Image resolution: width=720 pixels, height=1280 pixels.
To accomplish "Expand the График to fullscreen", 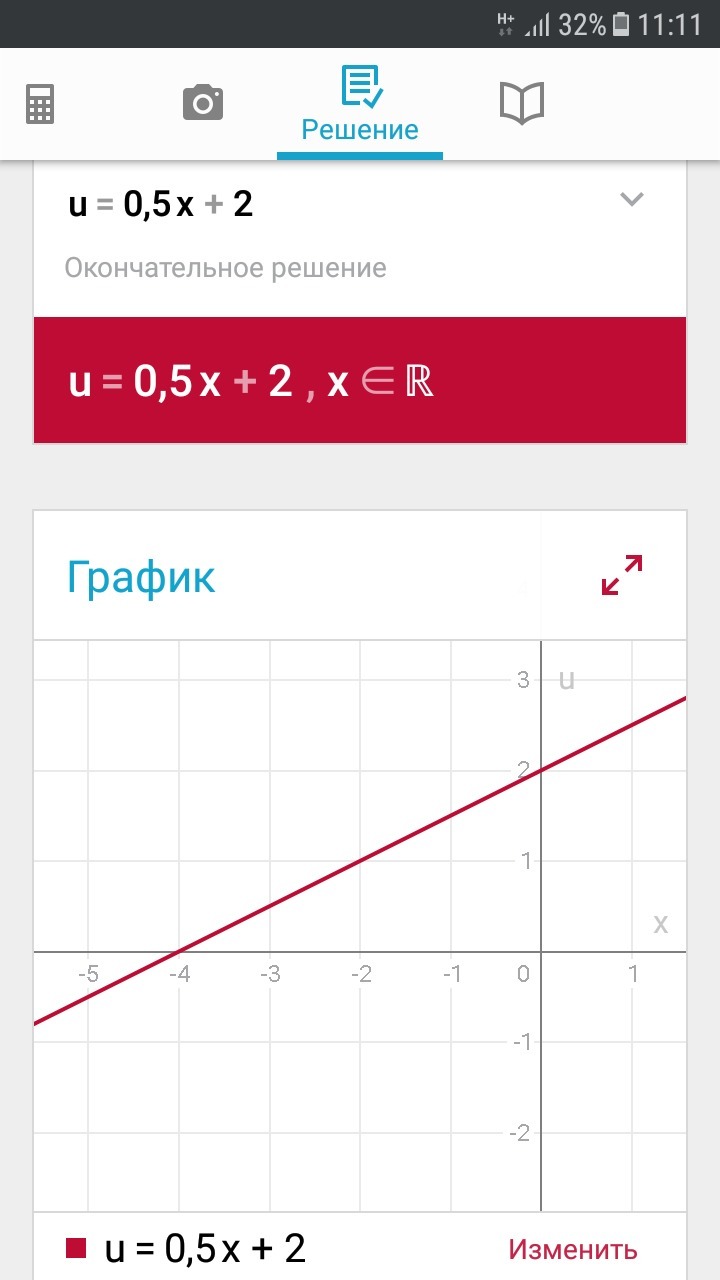I will [x=621, y=575].
